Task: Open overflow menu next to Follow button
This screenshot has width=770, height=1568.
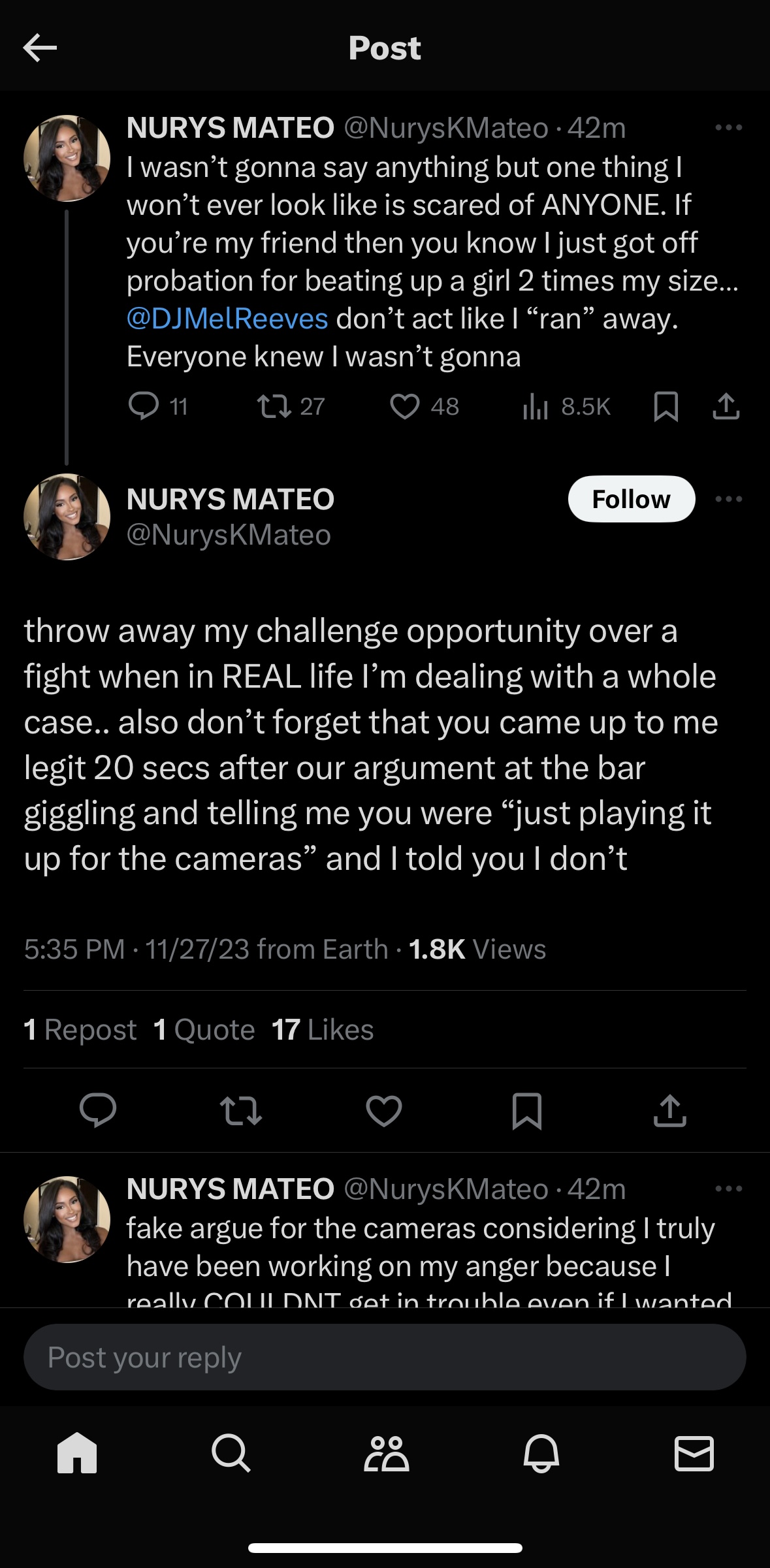Action: (729, 499)
